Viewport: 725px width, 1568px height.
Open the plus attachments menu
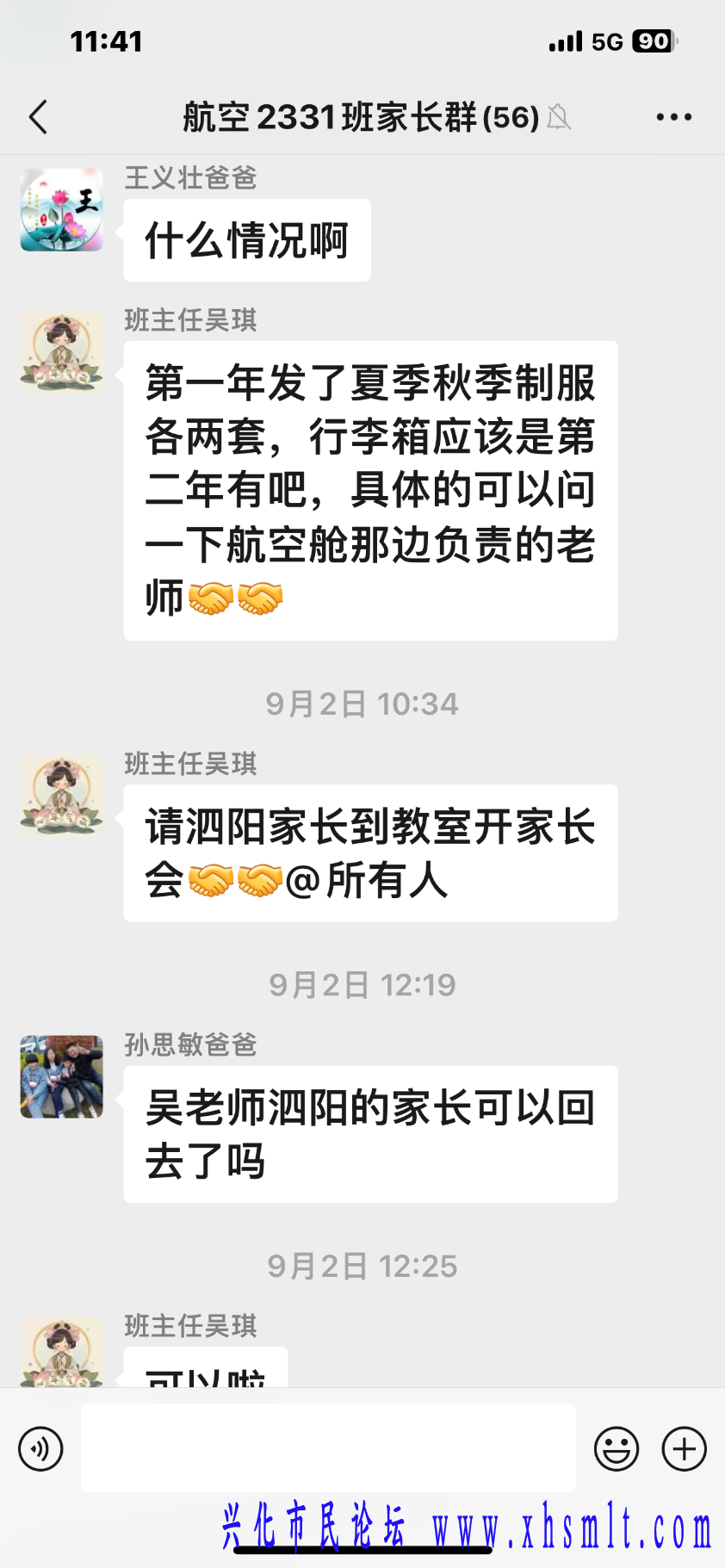[685, 1448]
